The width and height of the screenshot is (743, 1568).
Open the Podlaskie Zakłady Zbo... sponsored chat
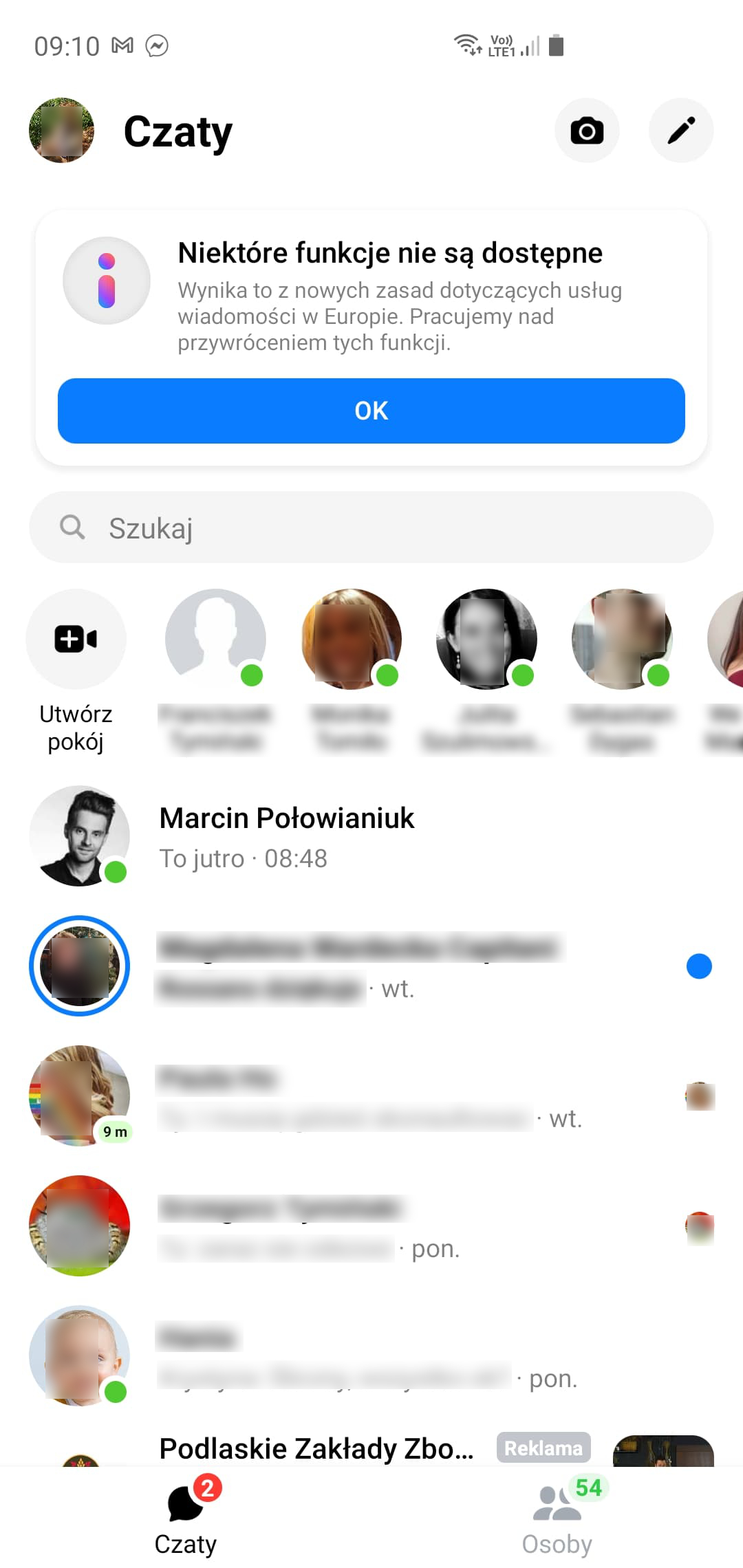click(316, 1448)
